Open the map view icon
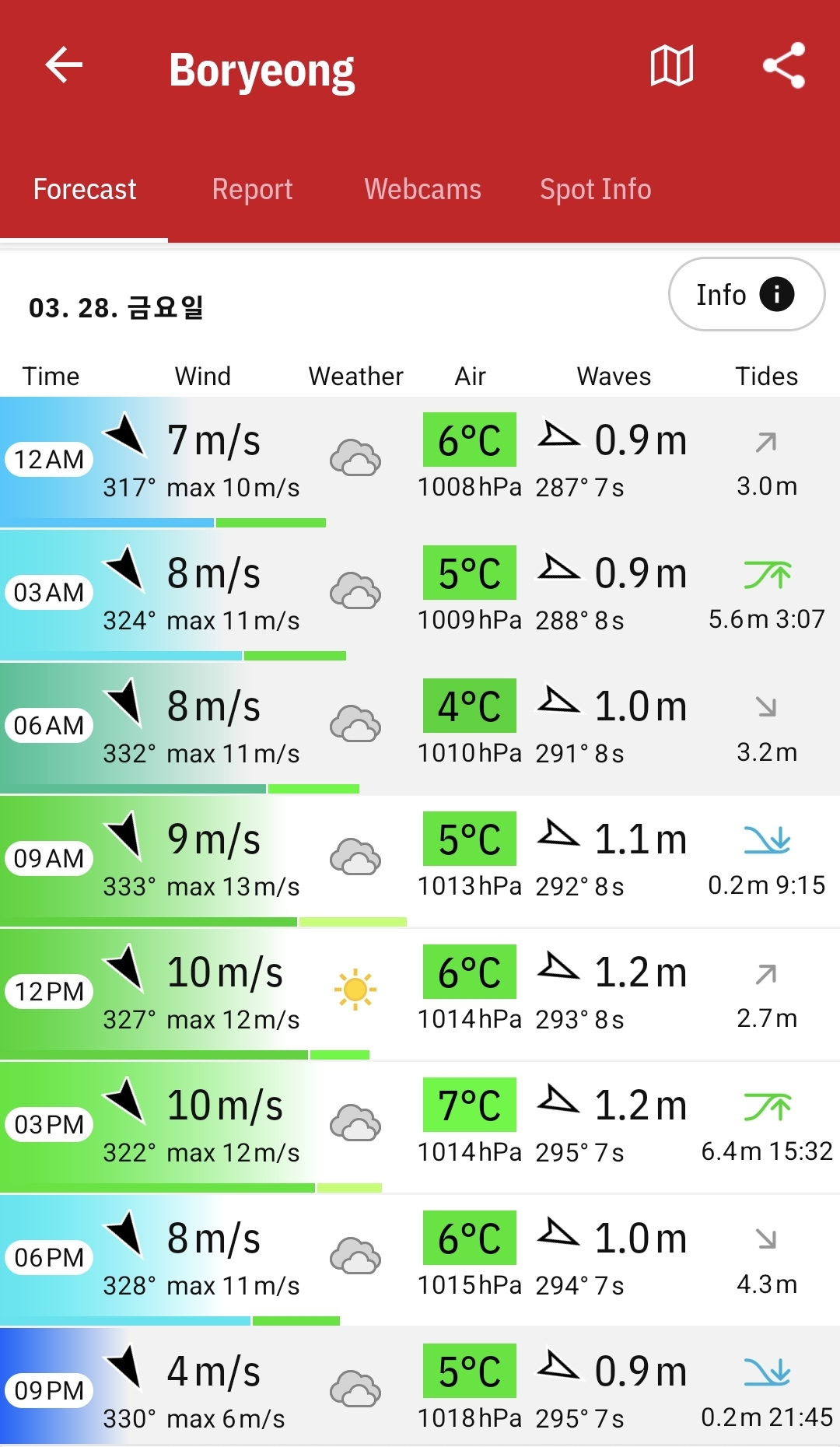The image size is (840, 1447). pos(672,65)
